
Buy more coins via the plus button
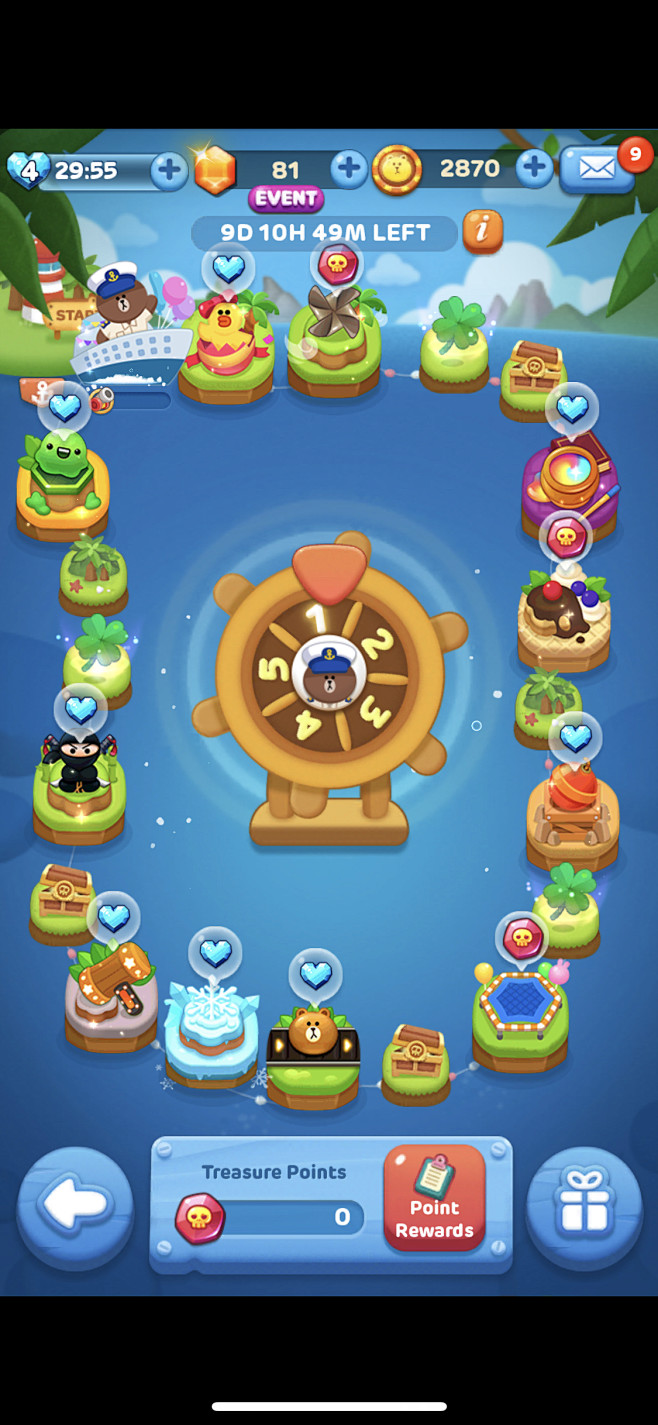click(535, 169)
